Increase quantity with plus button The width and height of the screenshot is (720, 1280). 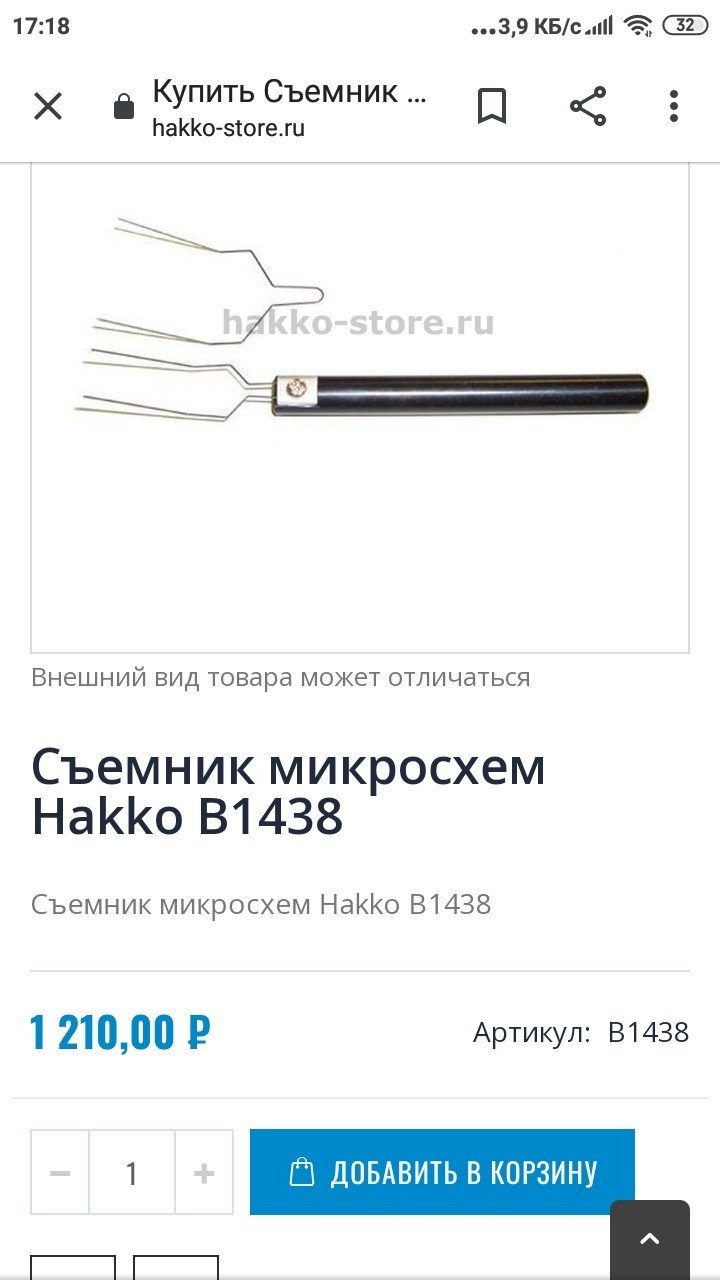[204, 1173]
